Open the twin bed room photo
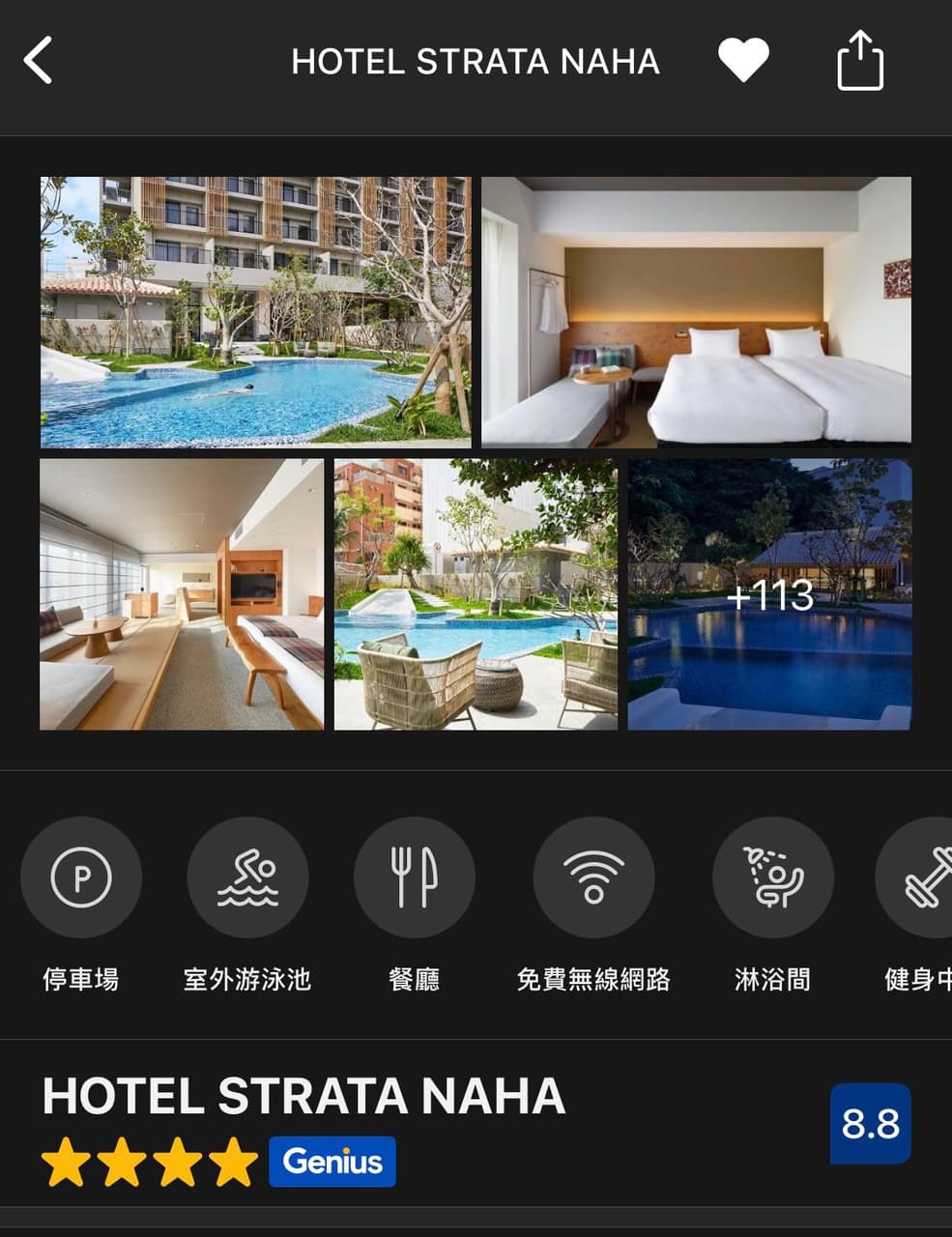 point(696,311)
